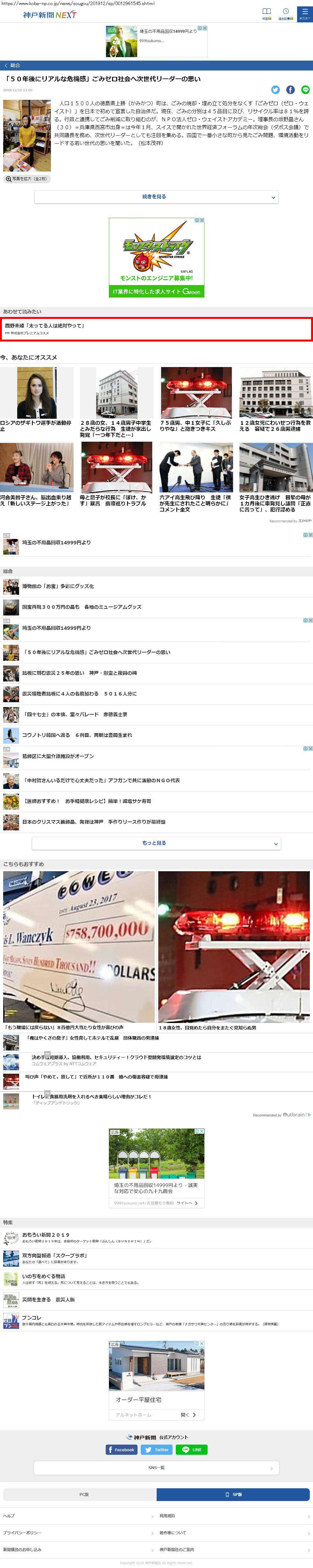Screen dimensions: 313x1568
Task: Open the 西野未姫 sponsored article link
Action: (156, 329)
